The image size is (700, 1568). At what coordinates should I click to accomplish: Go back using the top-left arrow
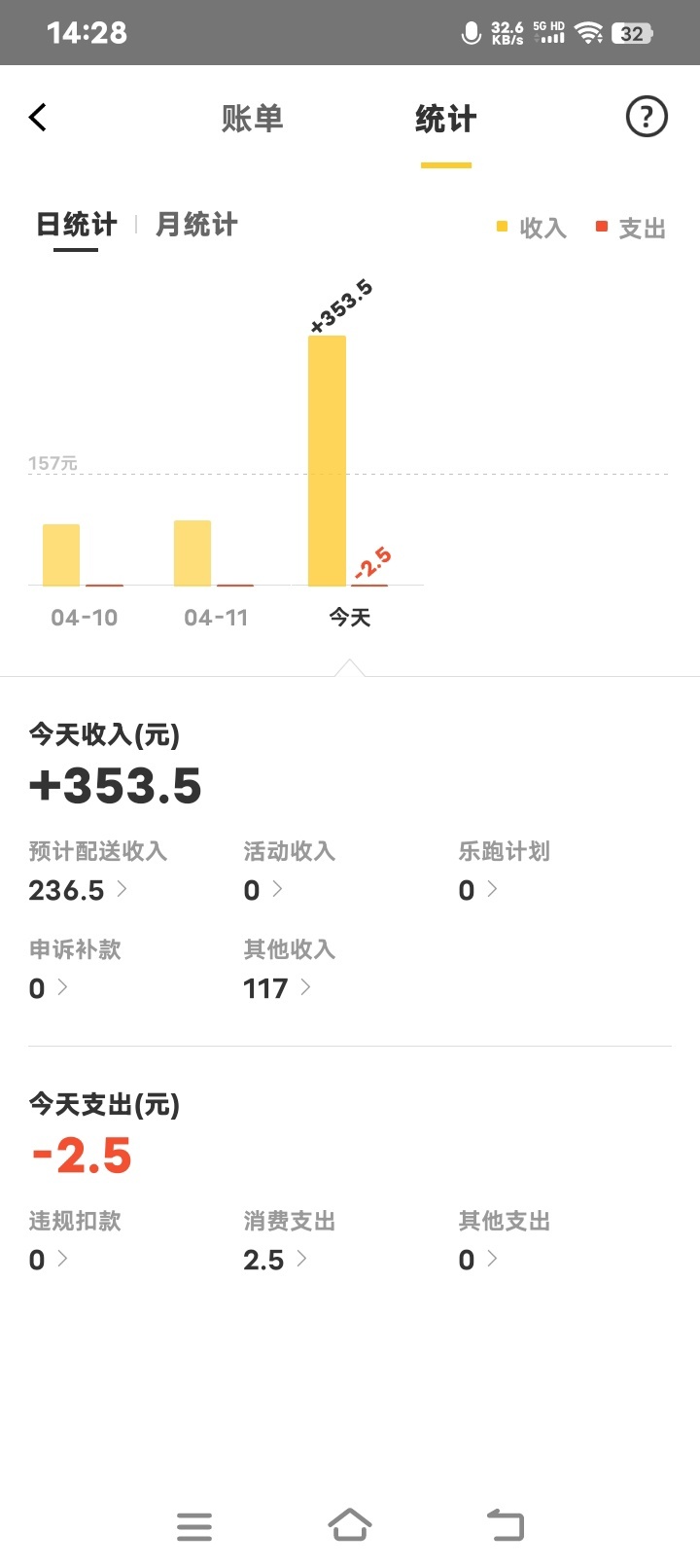(x=38, y=118)
